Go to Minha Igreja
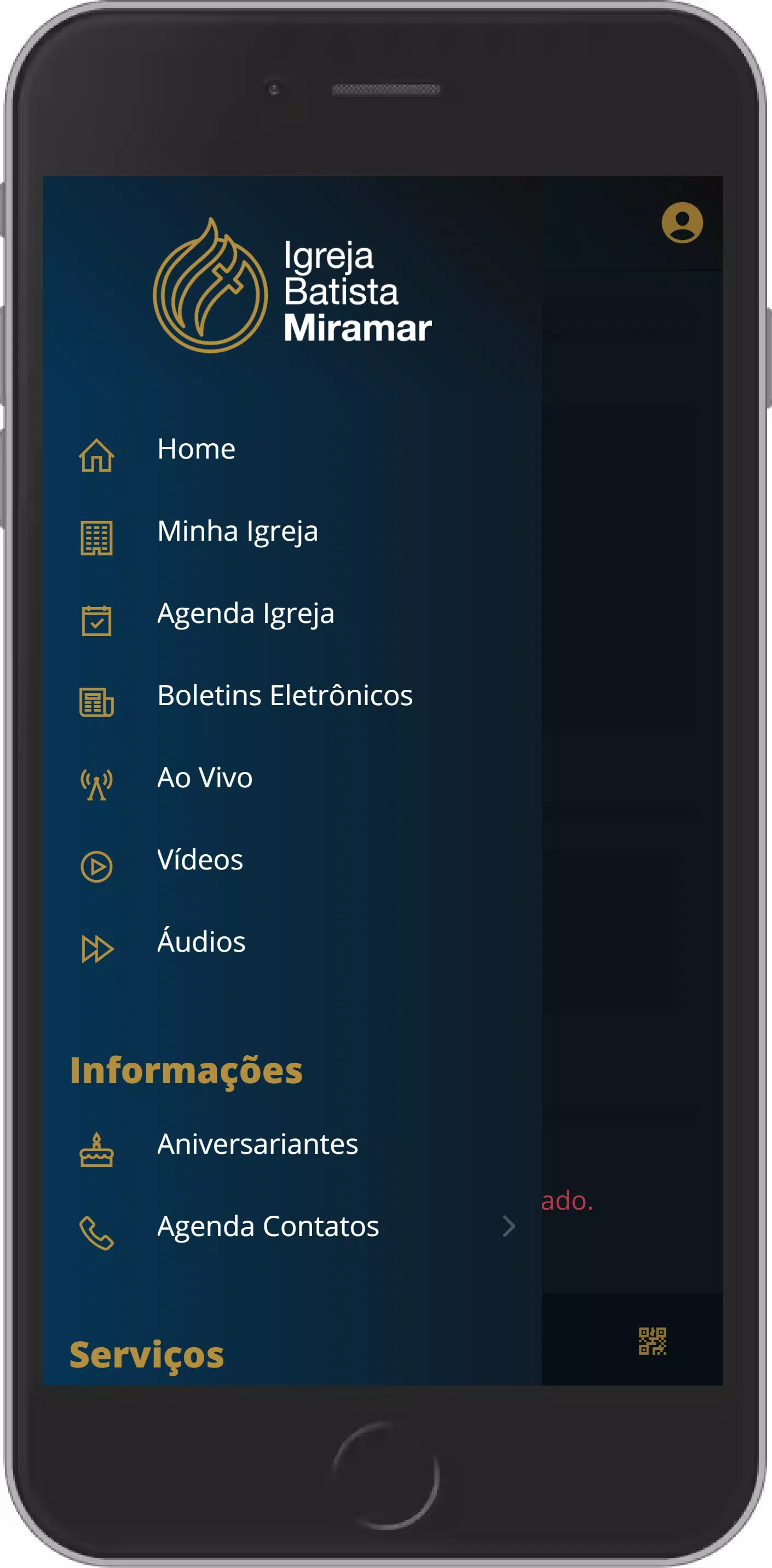Screen dimensions: 772x1568 tap(237, 532)
